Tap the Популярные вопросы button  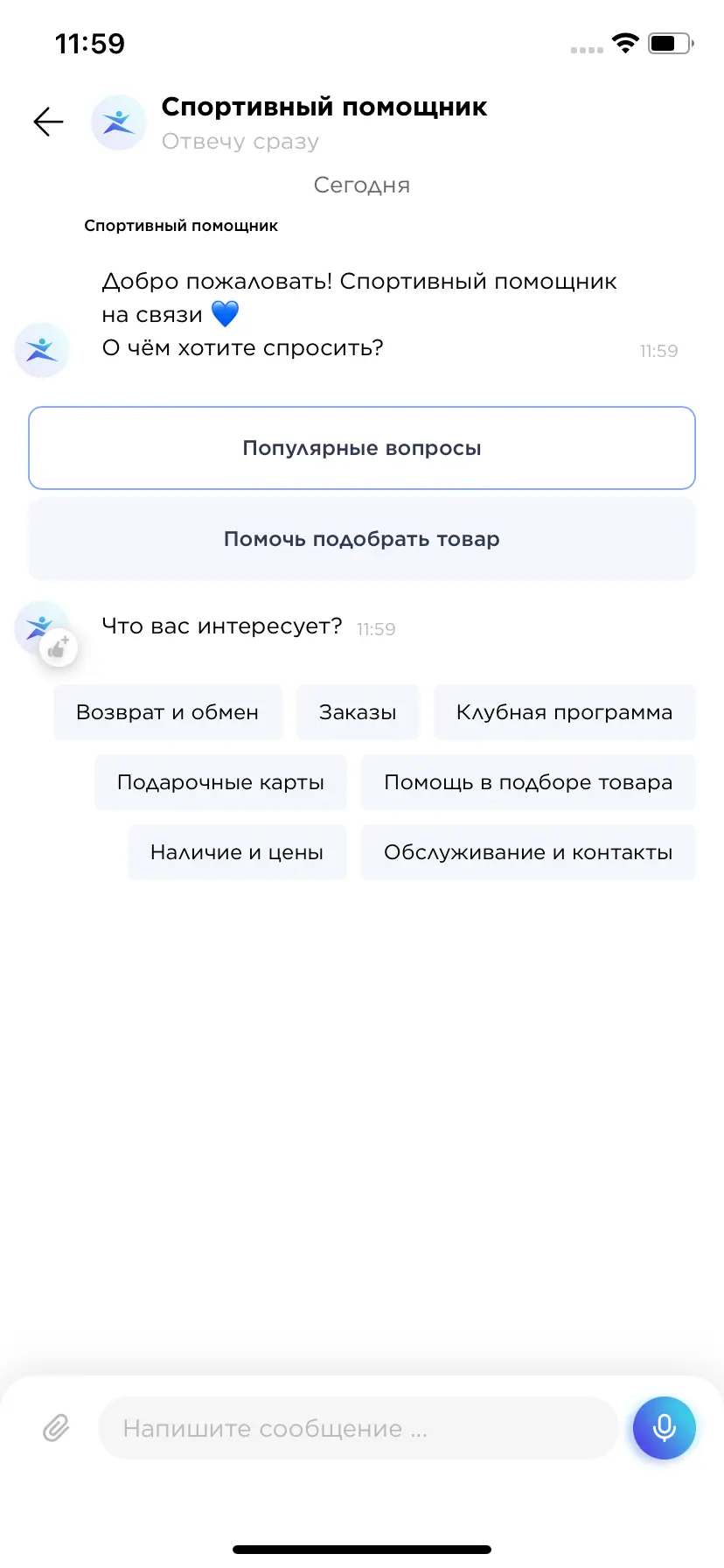click(x=362, y=448)
